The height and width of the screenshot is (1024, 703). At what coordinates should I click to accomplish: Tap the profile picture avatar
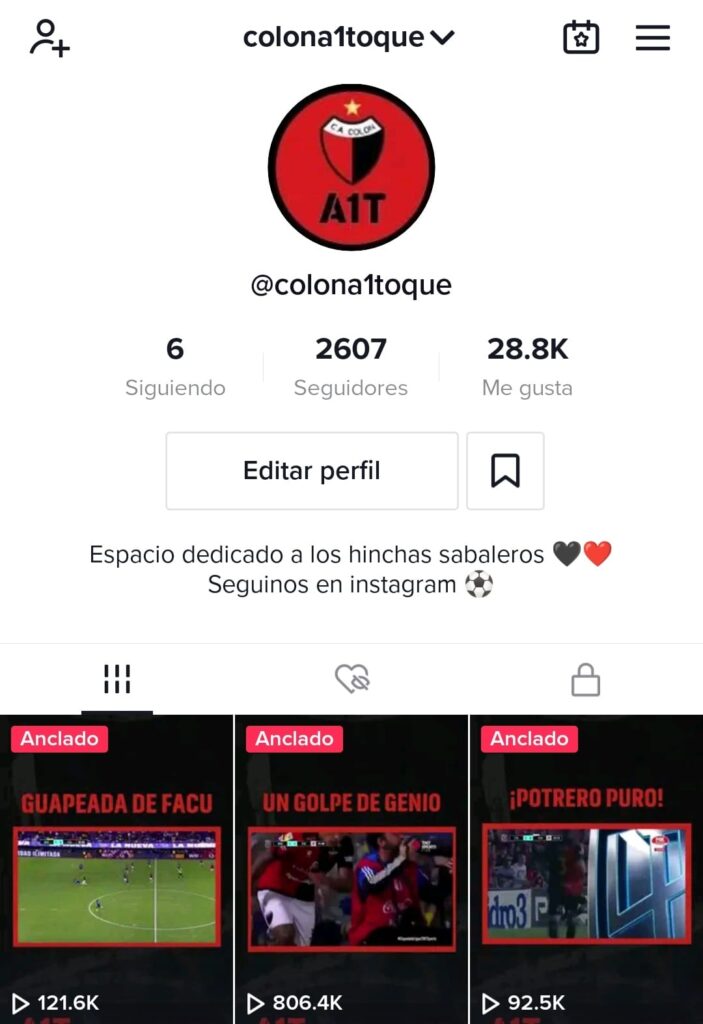point(351,167)
